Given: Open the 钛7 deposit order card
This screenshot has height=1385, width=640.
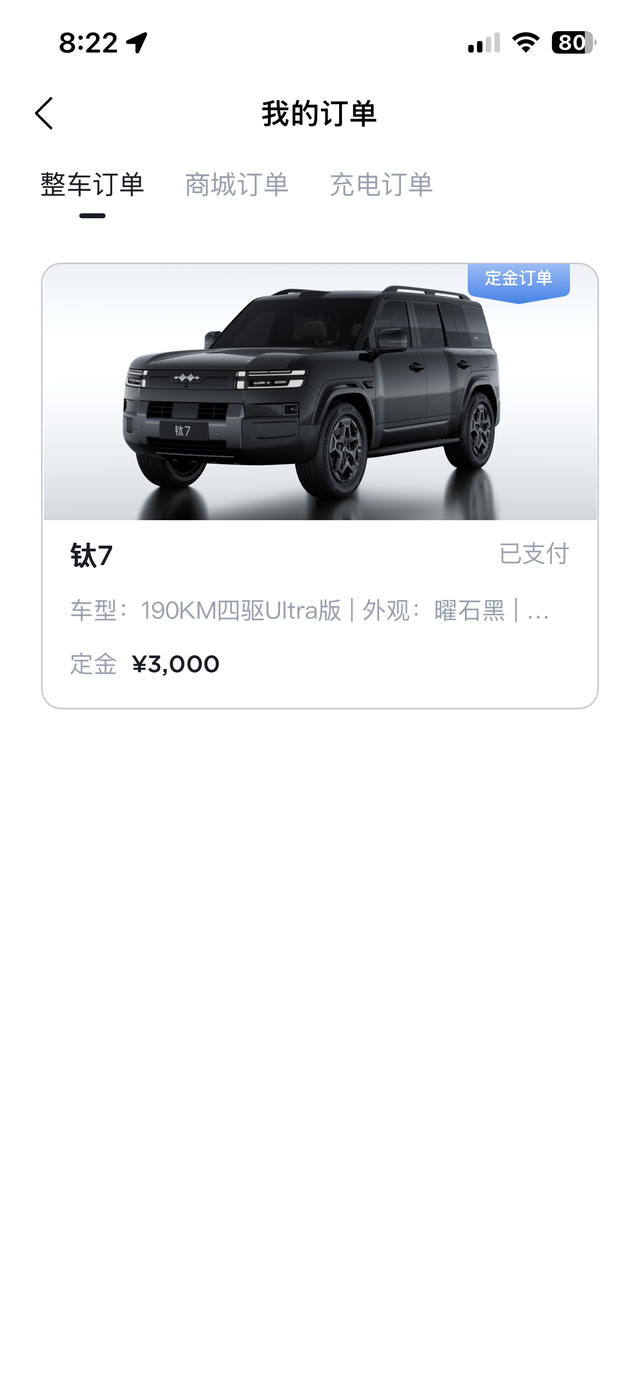Looking at the screenshot, I should coord(320,486).
